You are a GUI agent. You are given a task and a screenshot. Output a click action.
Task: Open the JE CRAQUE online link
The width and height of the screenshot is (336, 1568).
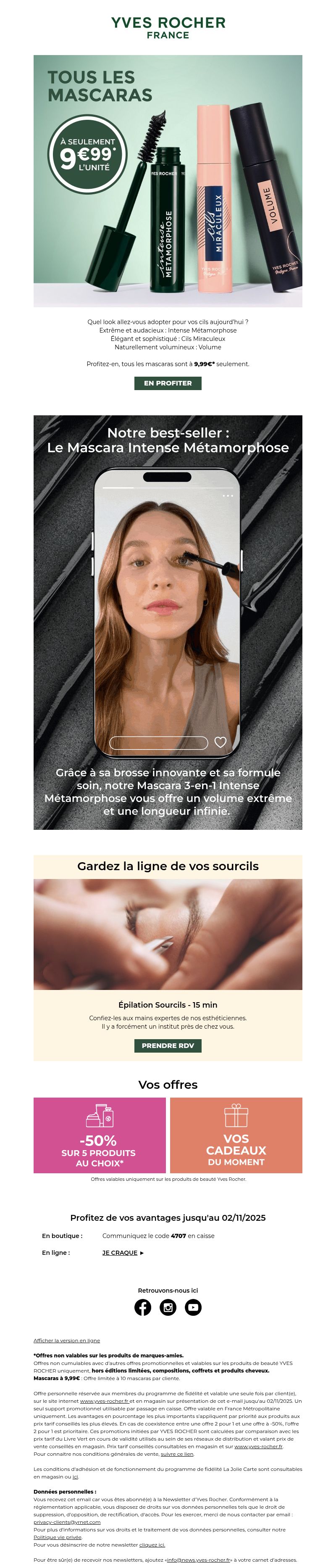(x=120, y=1253)
